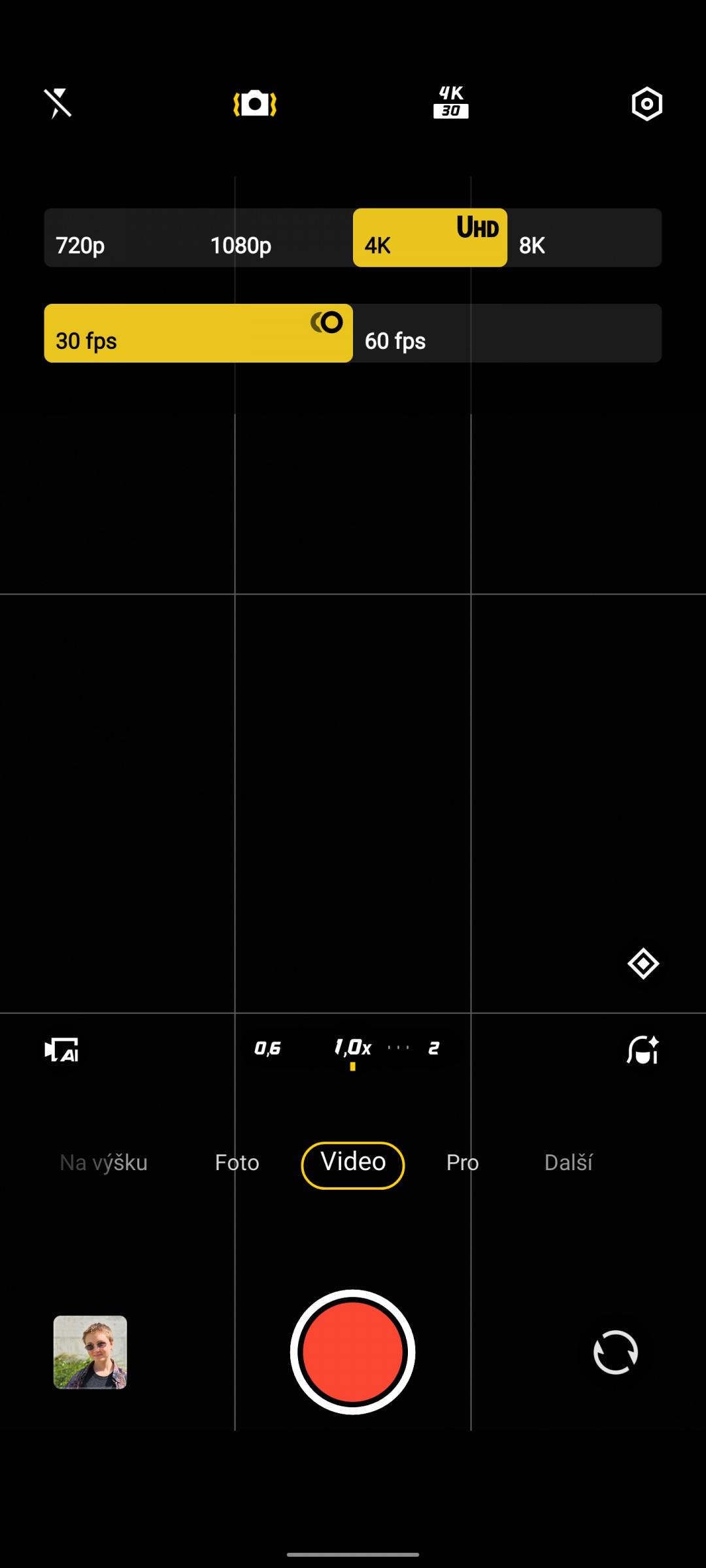The image size is (706, 1568).
Task: Switch to Pro mode
Action: point(462,1163)
